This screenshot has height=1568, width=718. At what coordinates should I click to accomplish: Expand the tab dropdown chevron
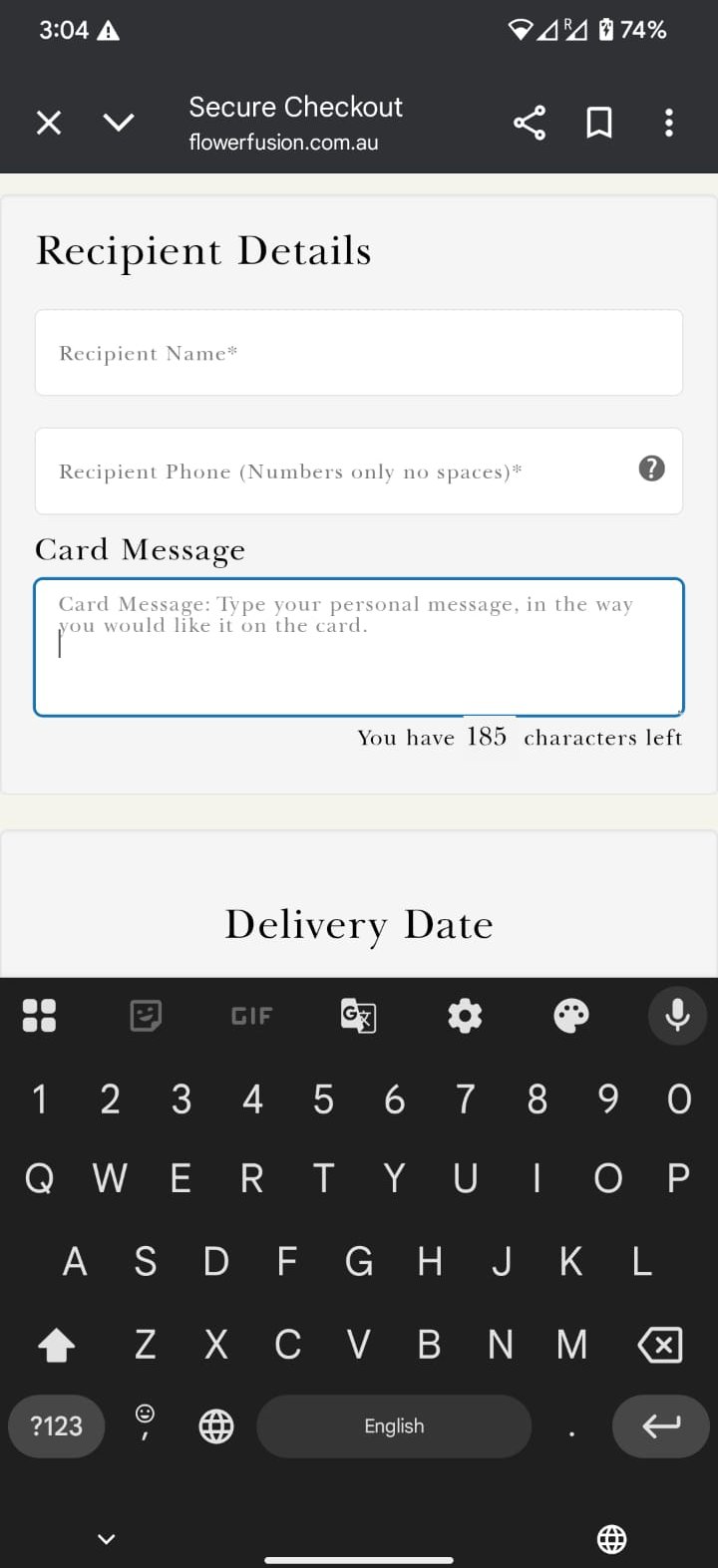(x=118, y=123)
